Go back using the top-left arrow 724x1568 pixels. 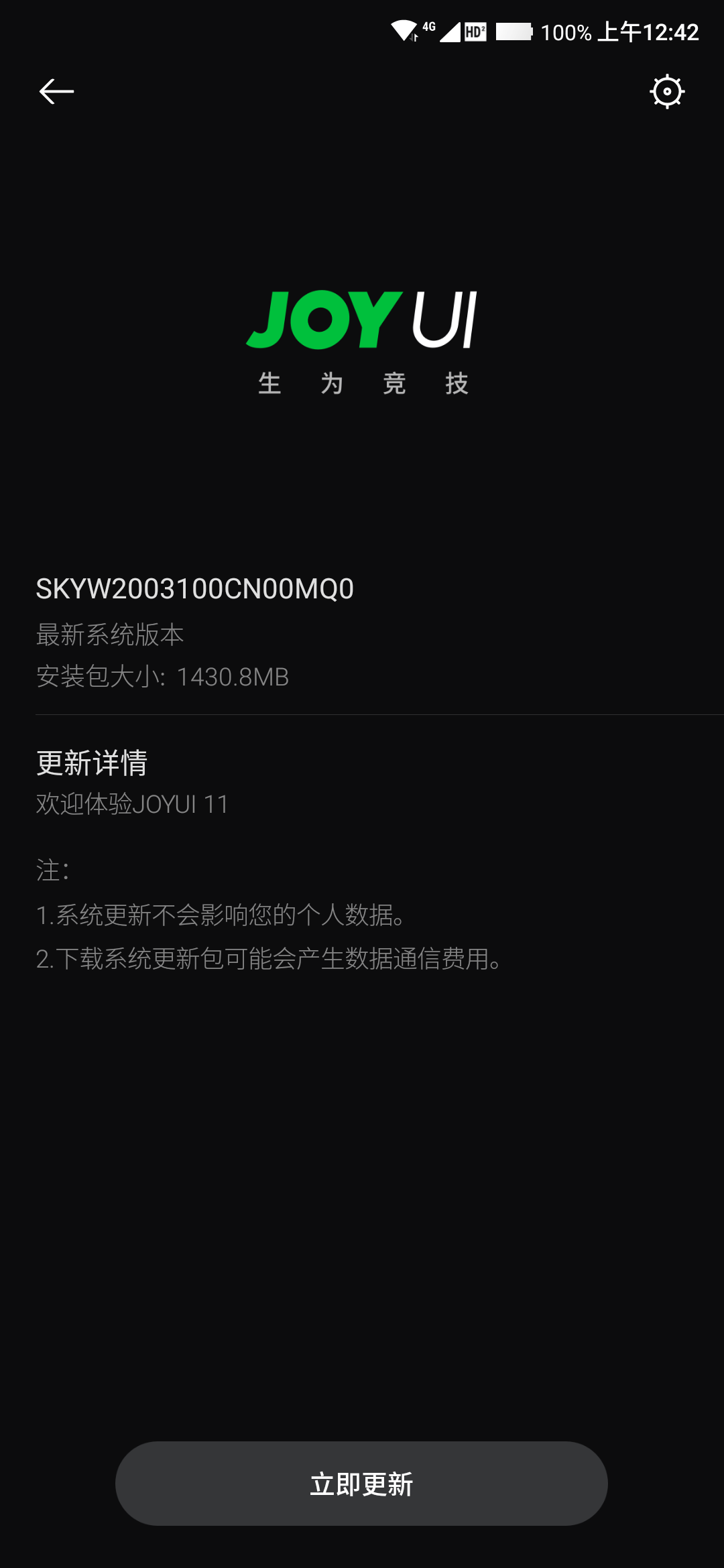[56, 91]
